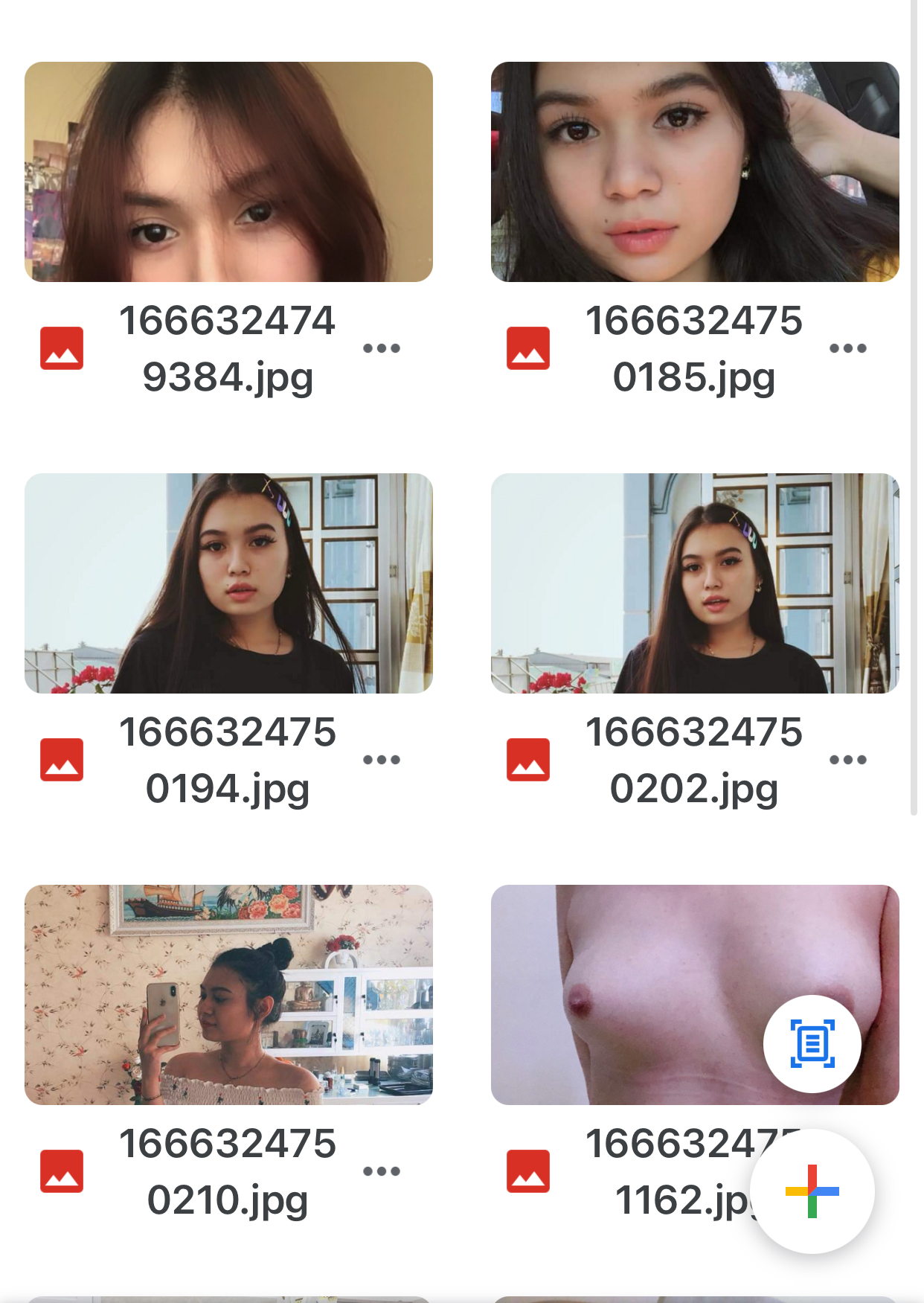Open image file 1666324750194.jpg

pyautogui.click(x=228, y=583)
